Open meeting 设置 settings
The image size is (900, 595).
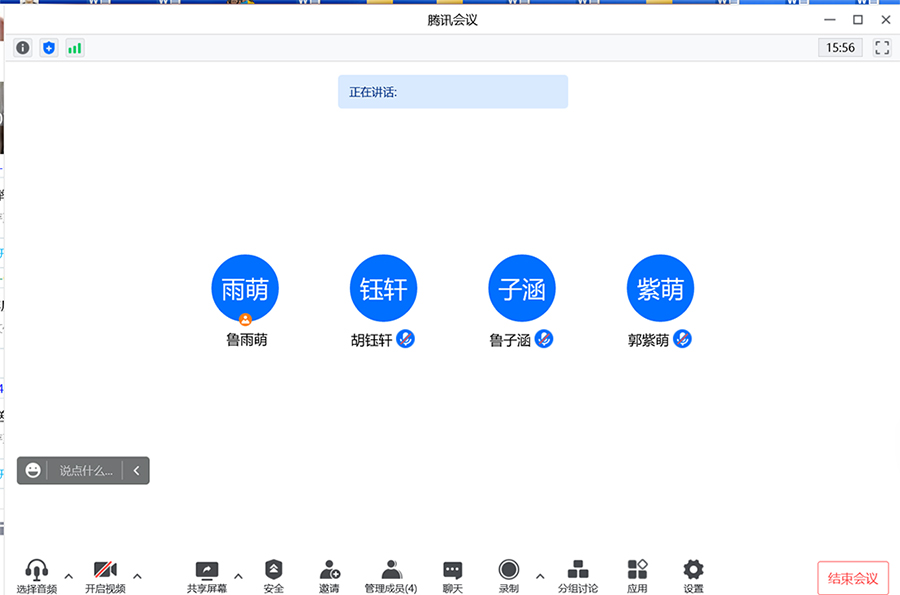pyautogui.click(x=693, y=576)
